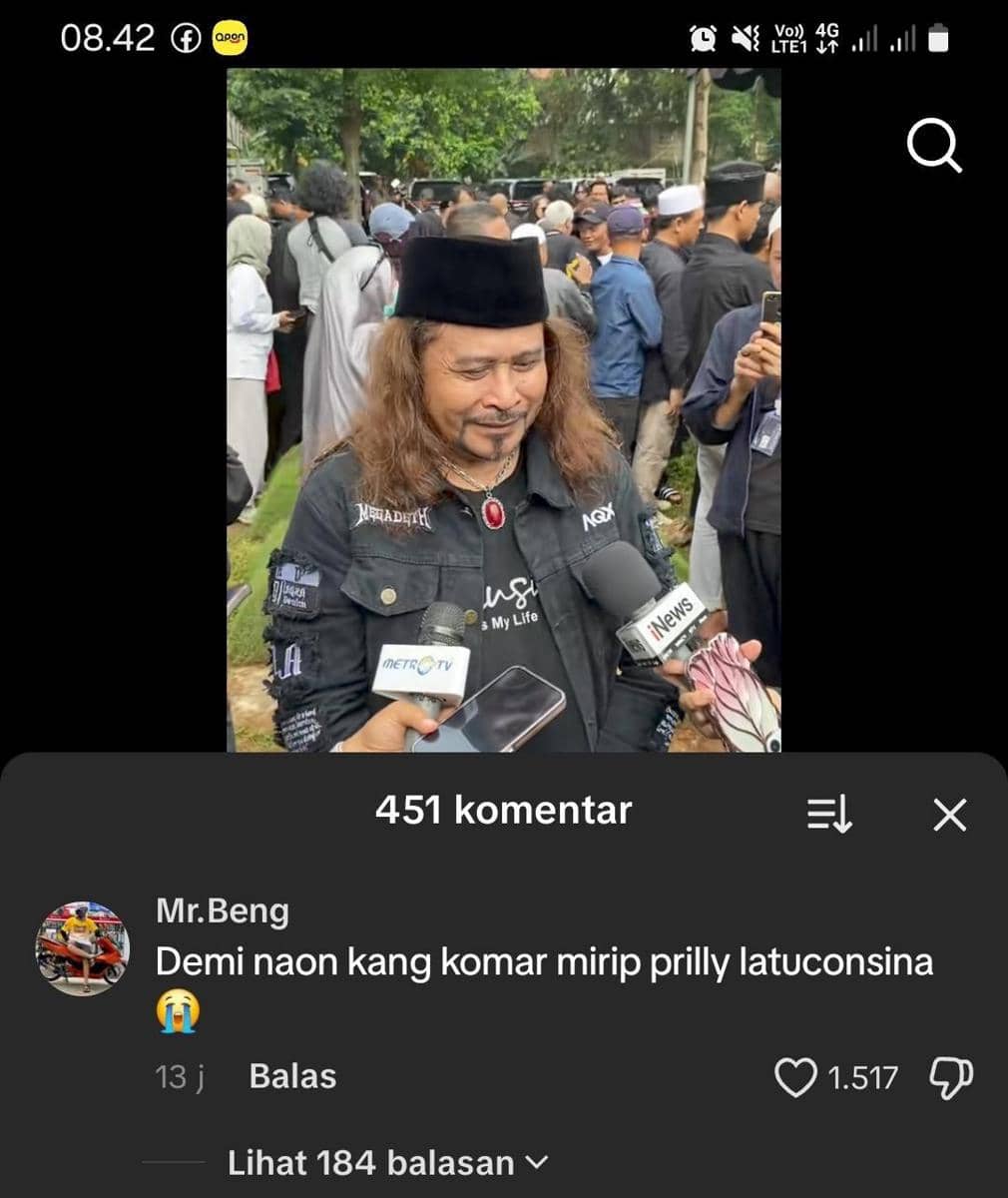The height and width of the screenshot is (1198, 1008).
Task: Tap the Facebook notification icon in status bar
Action: click(x=186, y=37)
